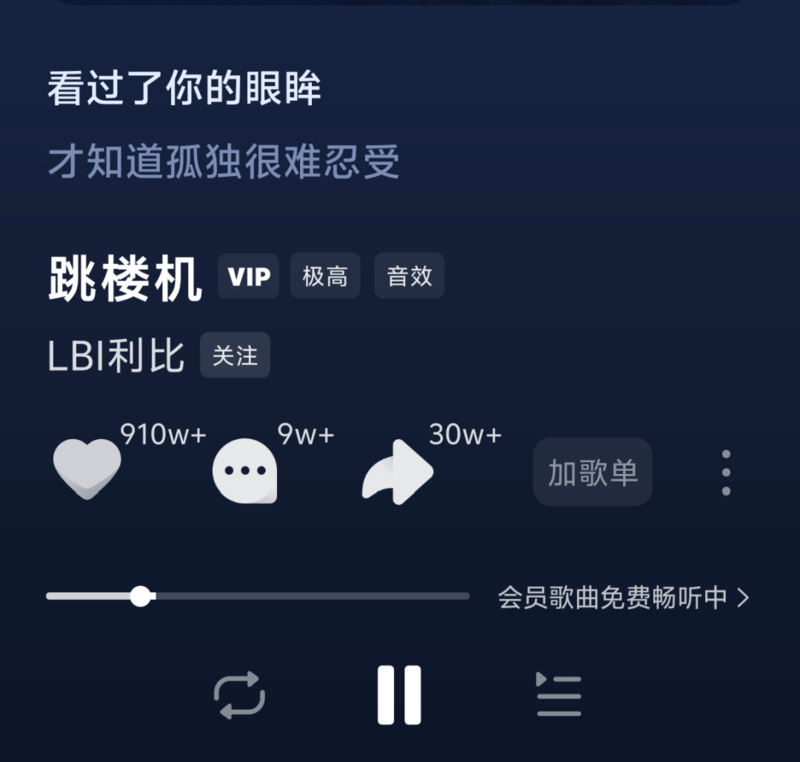The width and height of the screenshot is (800, 762).
Task: Open the comments bubble icon
Action: coord(245,470)
